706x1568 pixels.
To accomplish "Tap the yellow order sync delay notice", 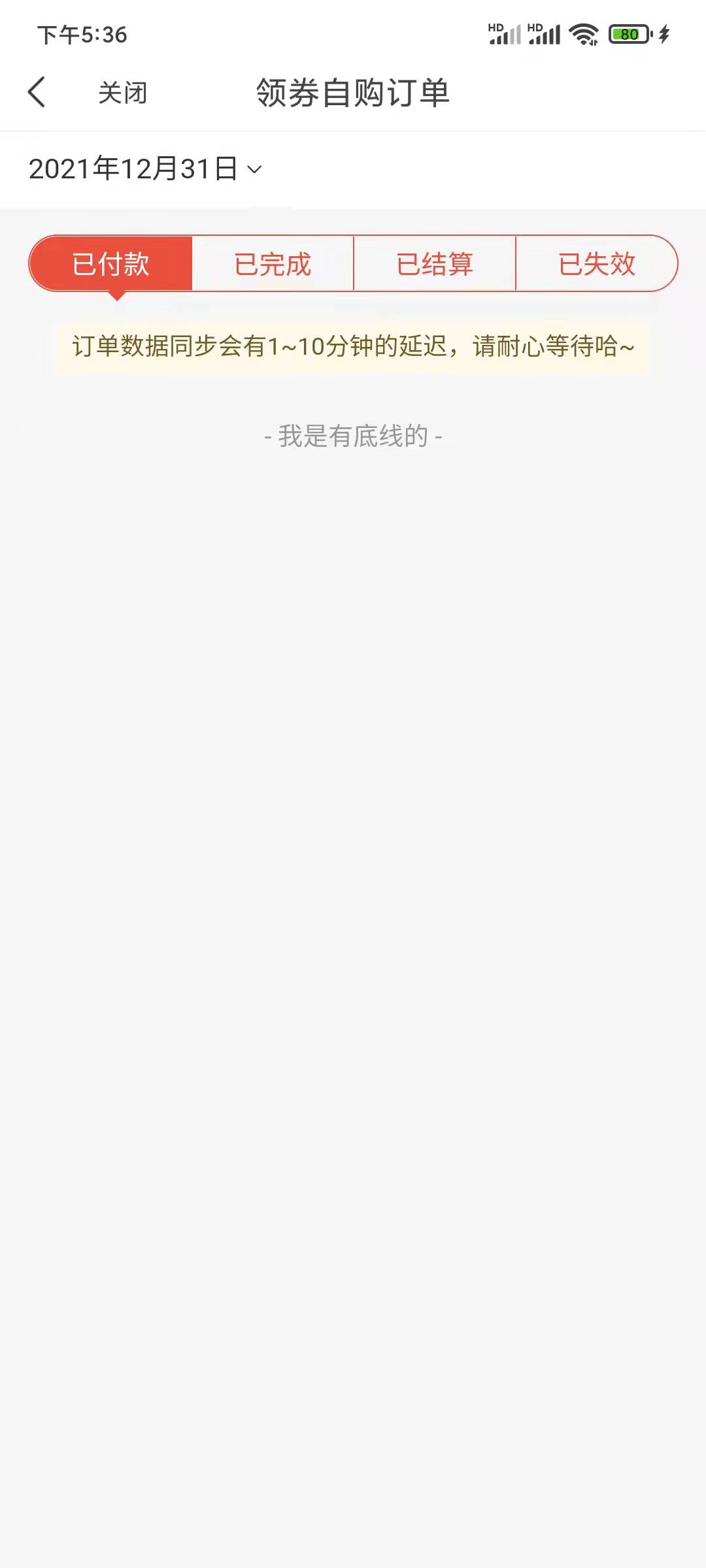I will (x=353, y=347).
